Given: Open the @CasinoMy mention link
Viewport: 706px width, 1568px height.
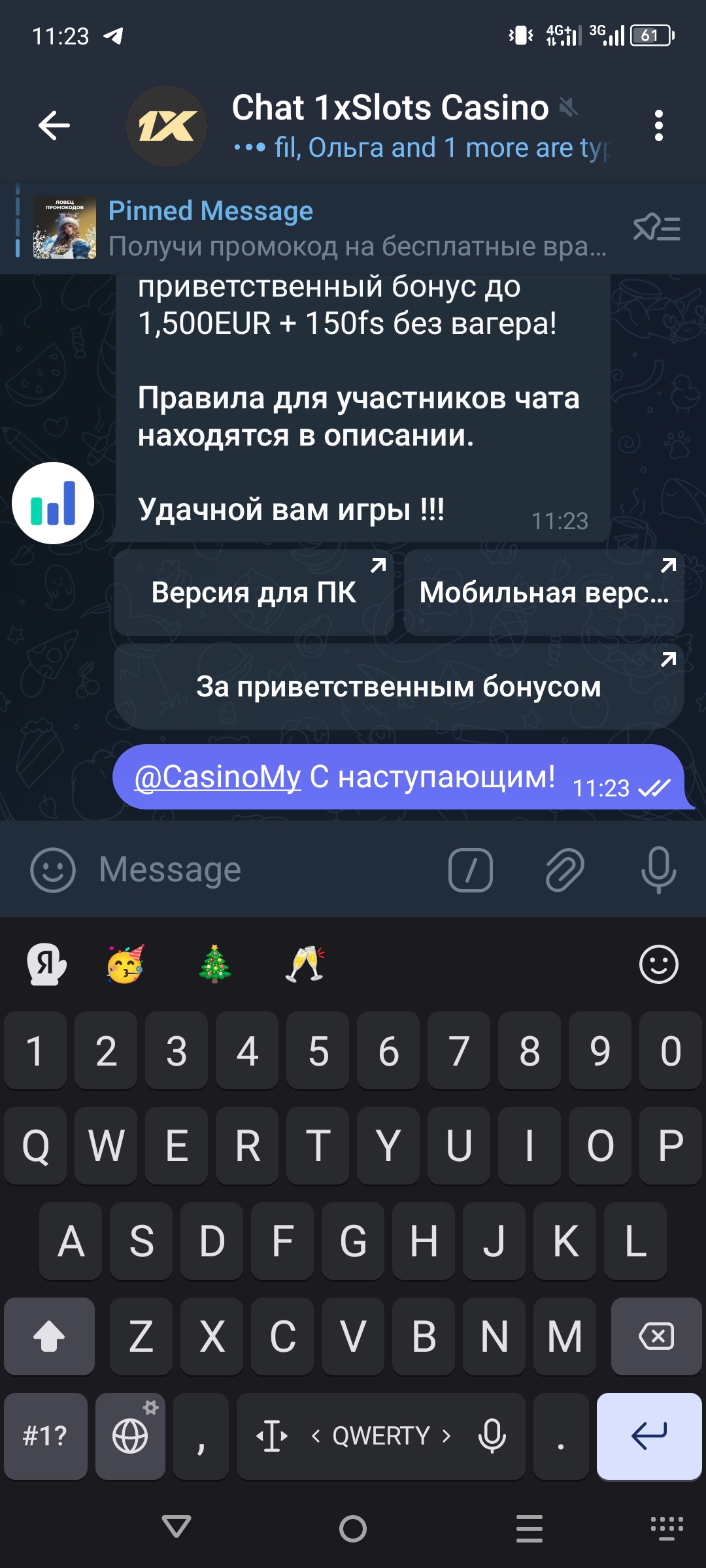Looking at the screenshot, I should point(217,777).
